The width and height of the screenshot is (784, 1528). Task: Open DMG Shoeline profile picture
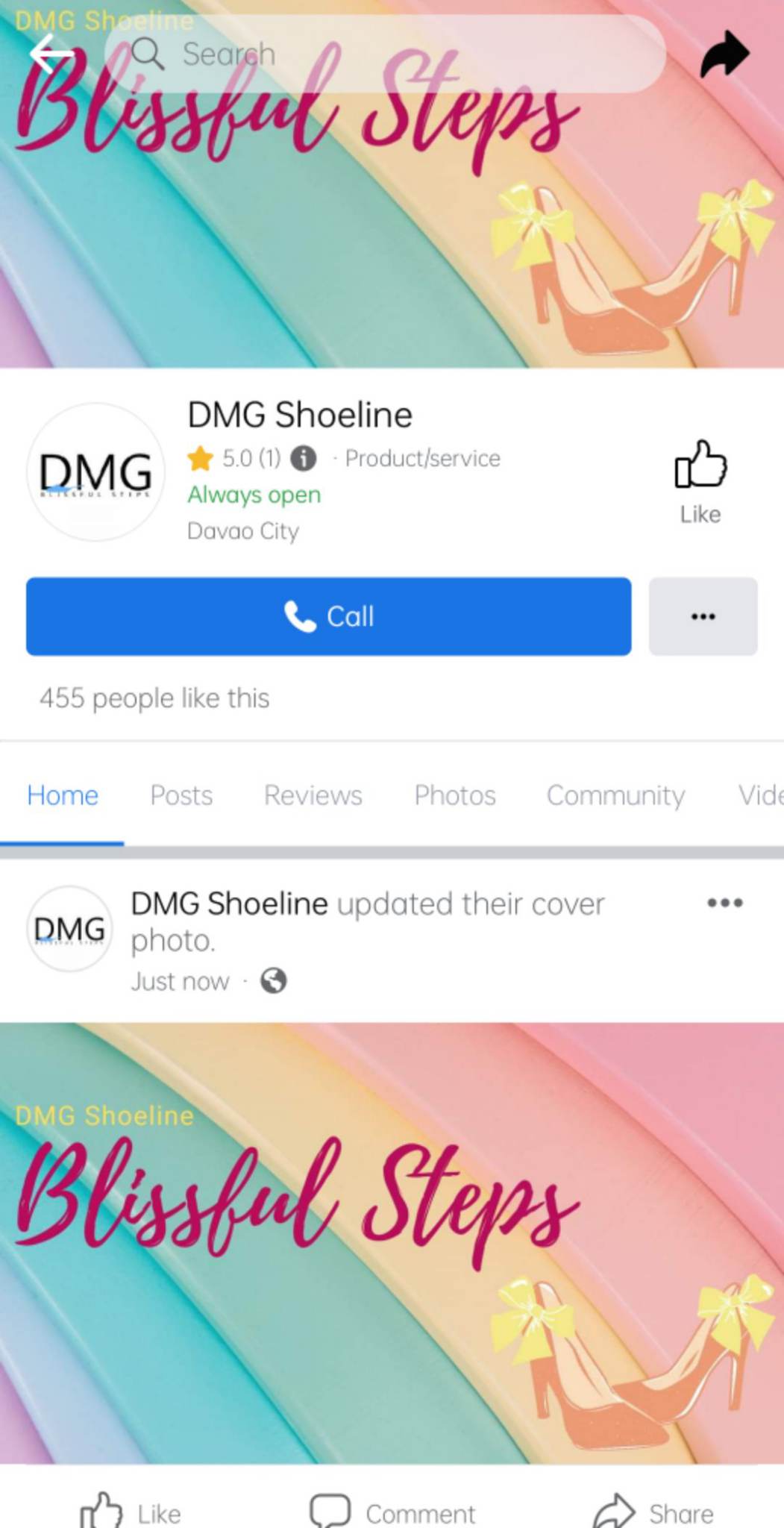coord(95,472)
